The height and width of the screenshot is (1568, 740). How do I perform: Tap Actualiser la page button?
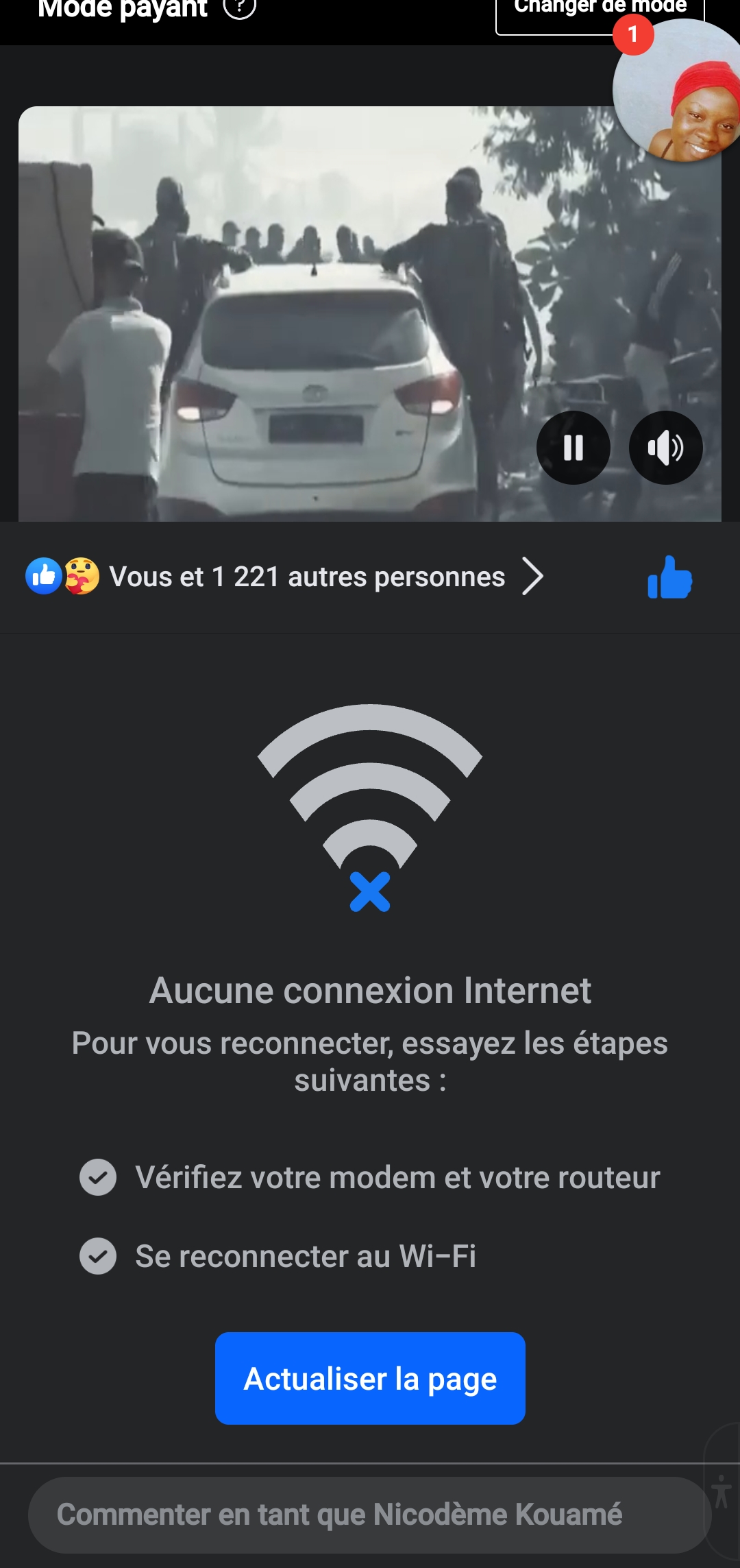pos(370,1378)
